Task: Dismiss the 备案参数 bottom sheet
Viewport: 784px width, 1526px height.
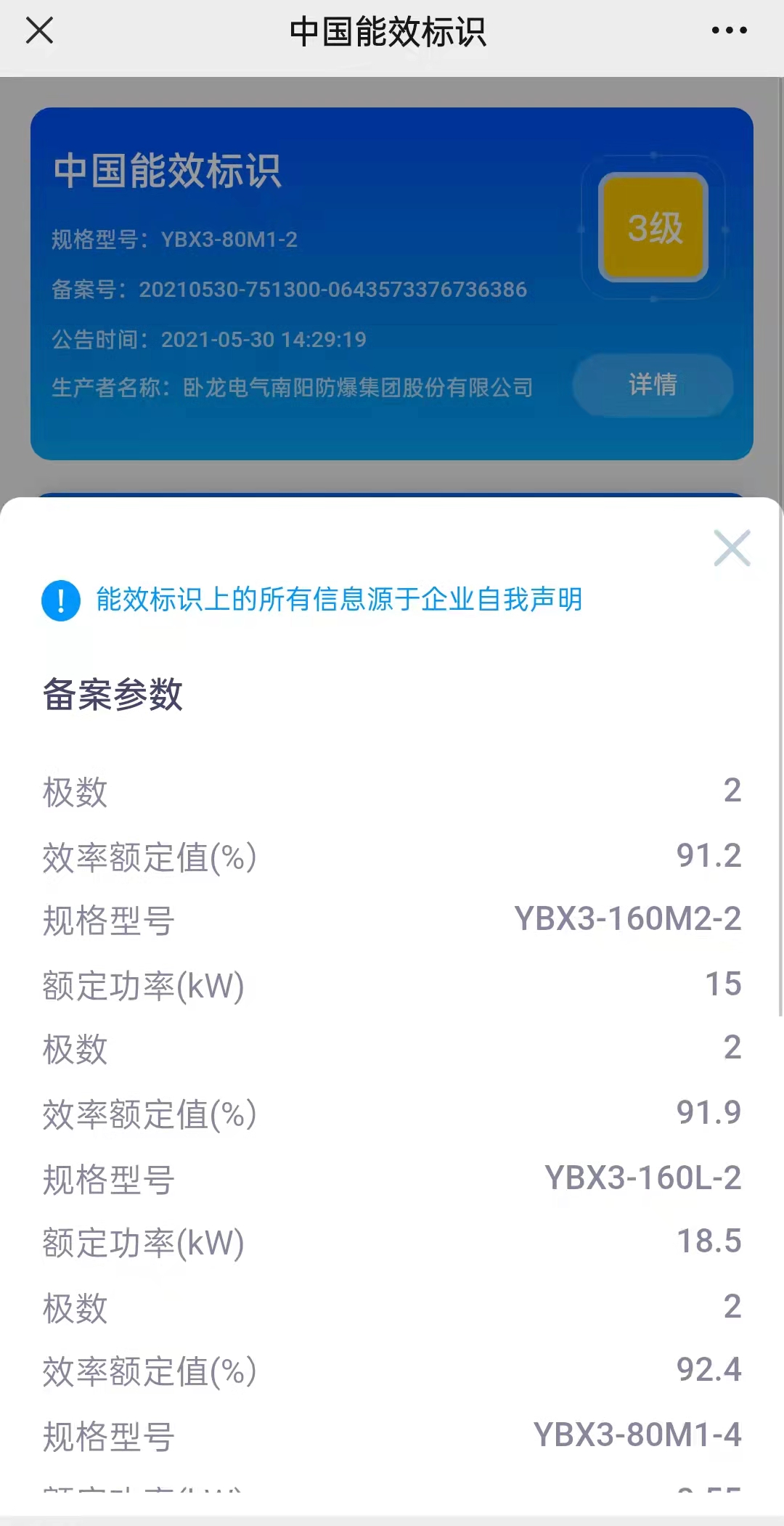Action: coord(732,548)
